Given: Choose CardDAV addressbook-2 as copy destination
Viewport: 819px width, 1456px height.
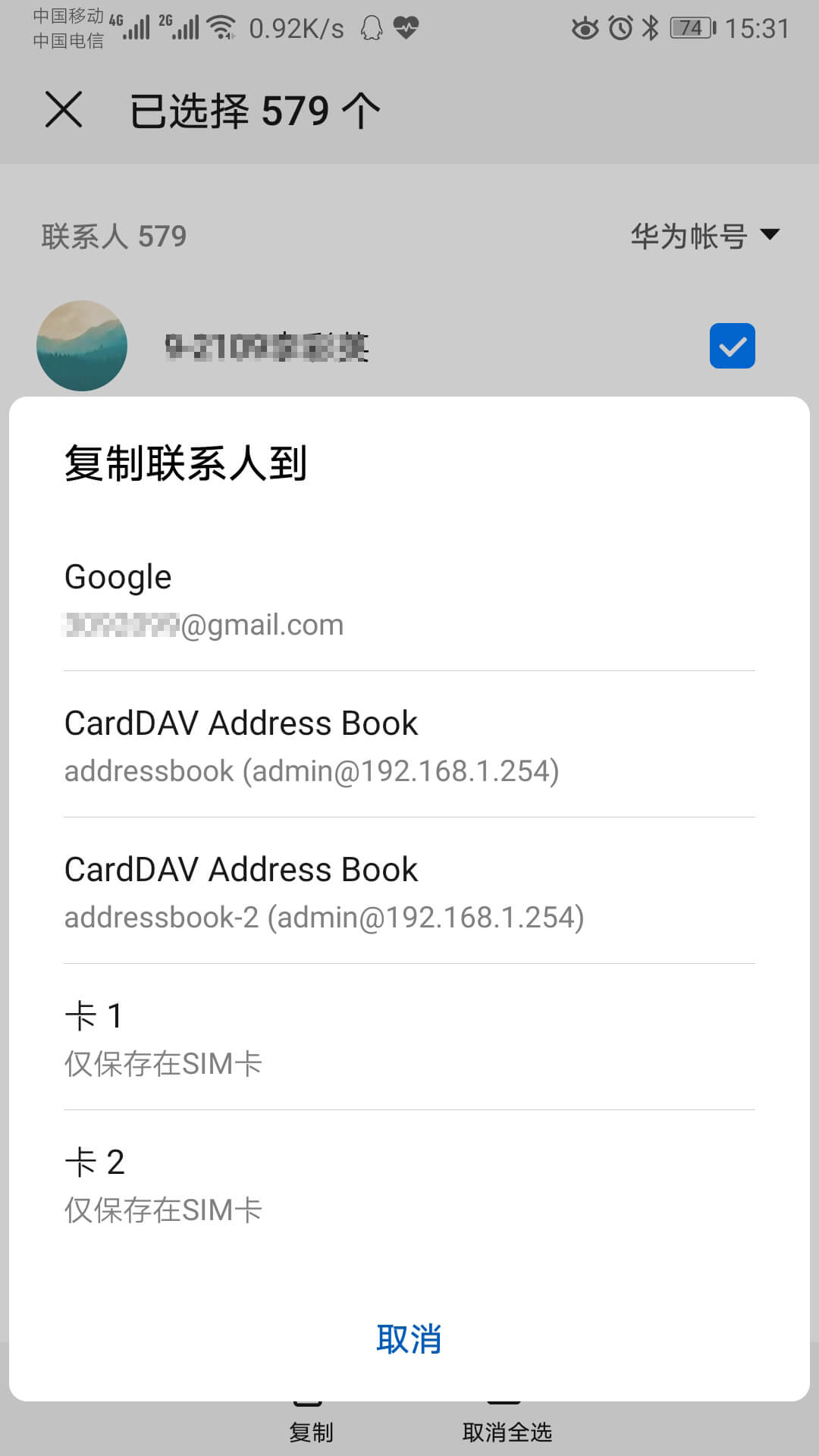Looking at the screenshot, I should click(x=409, y=892).
